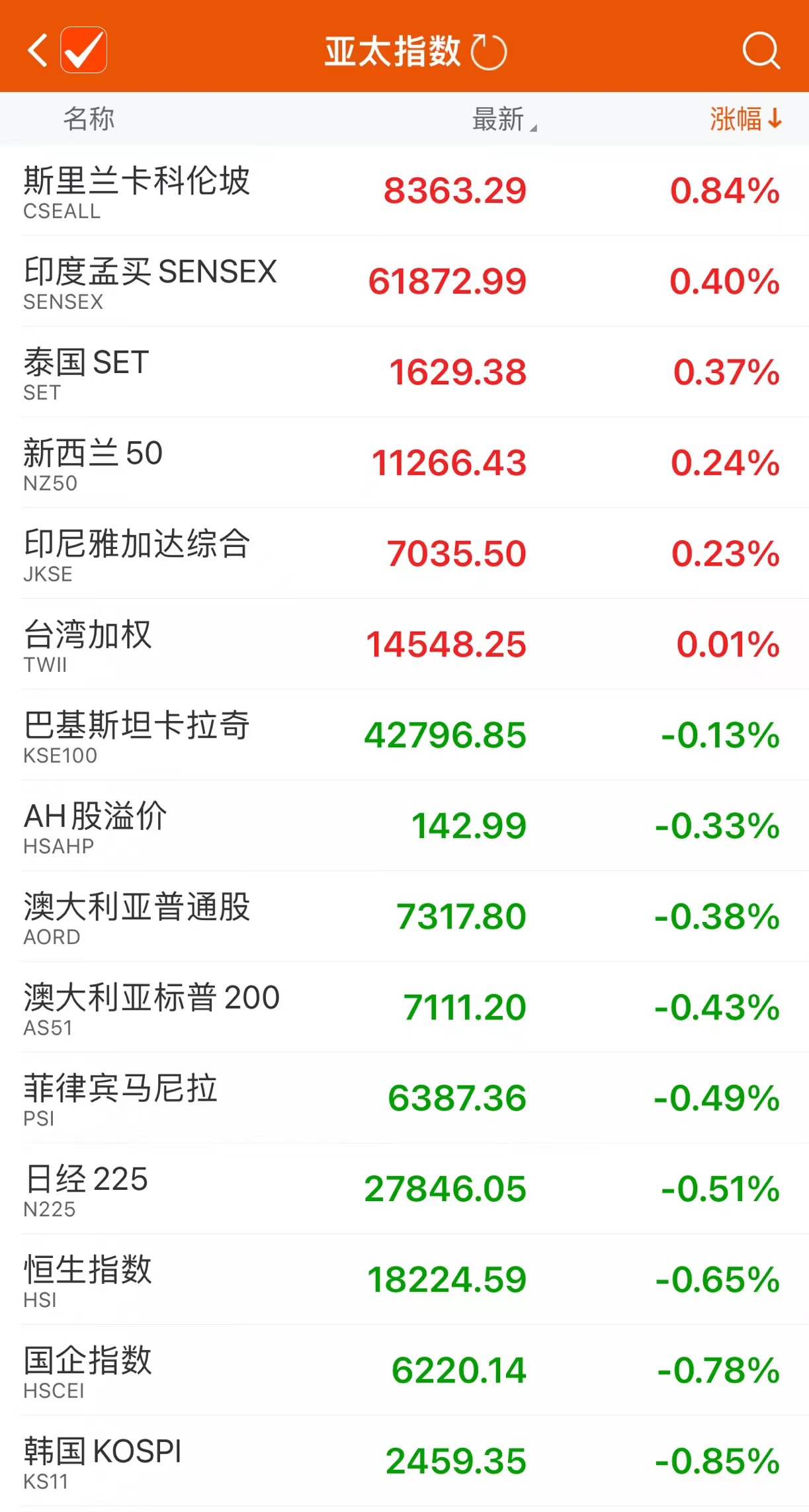Open 恒生指数 HSI details

[x=404, y=1279]
